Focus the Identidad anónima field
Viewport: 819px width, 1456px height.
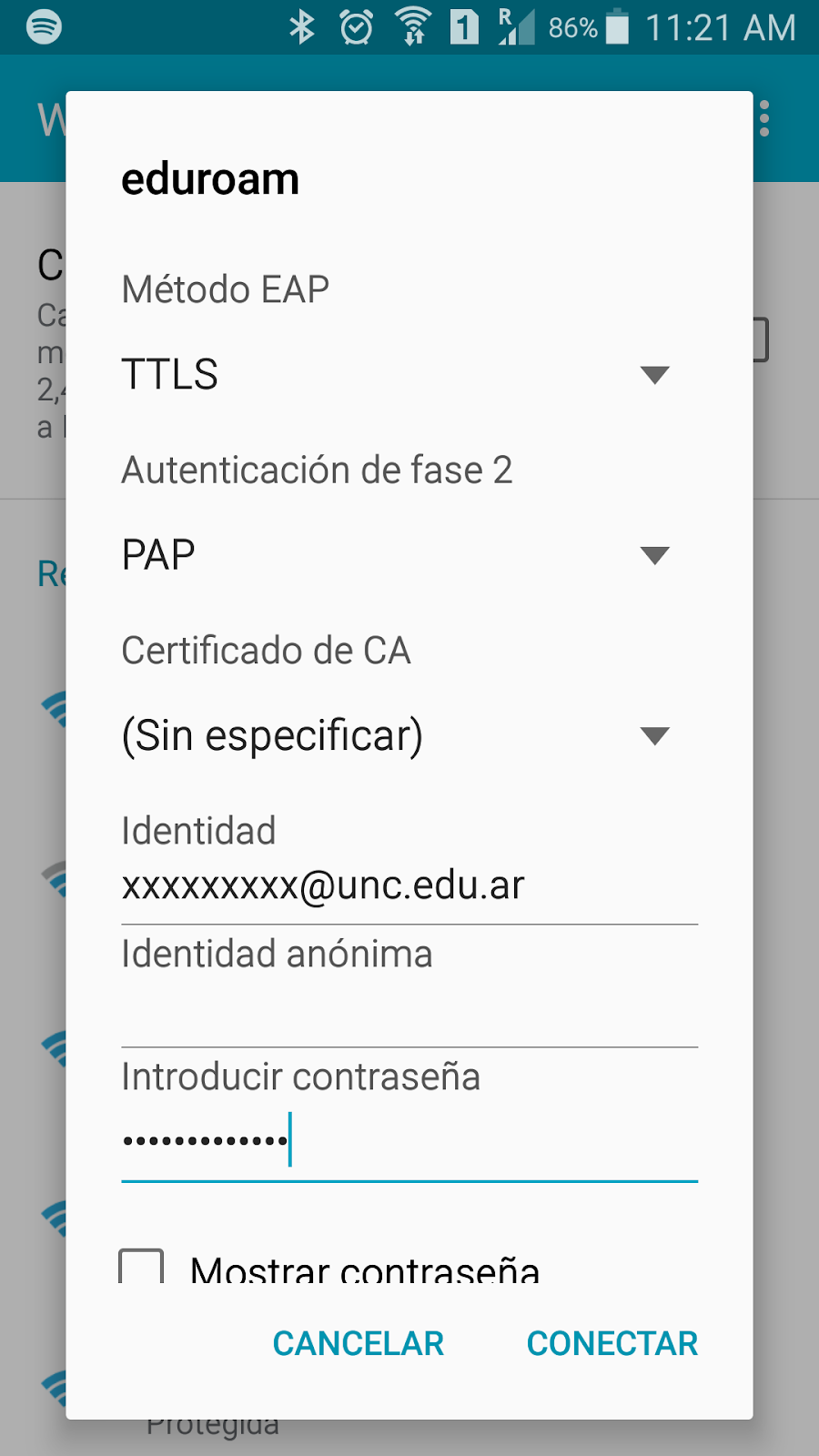pos(409,1010)
